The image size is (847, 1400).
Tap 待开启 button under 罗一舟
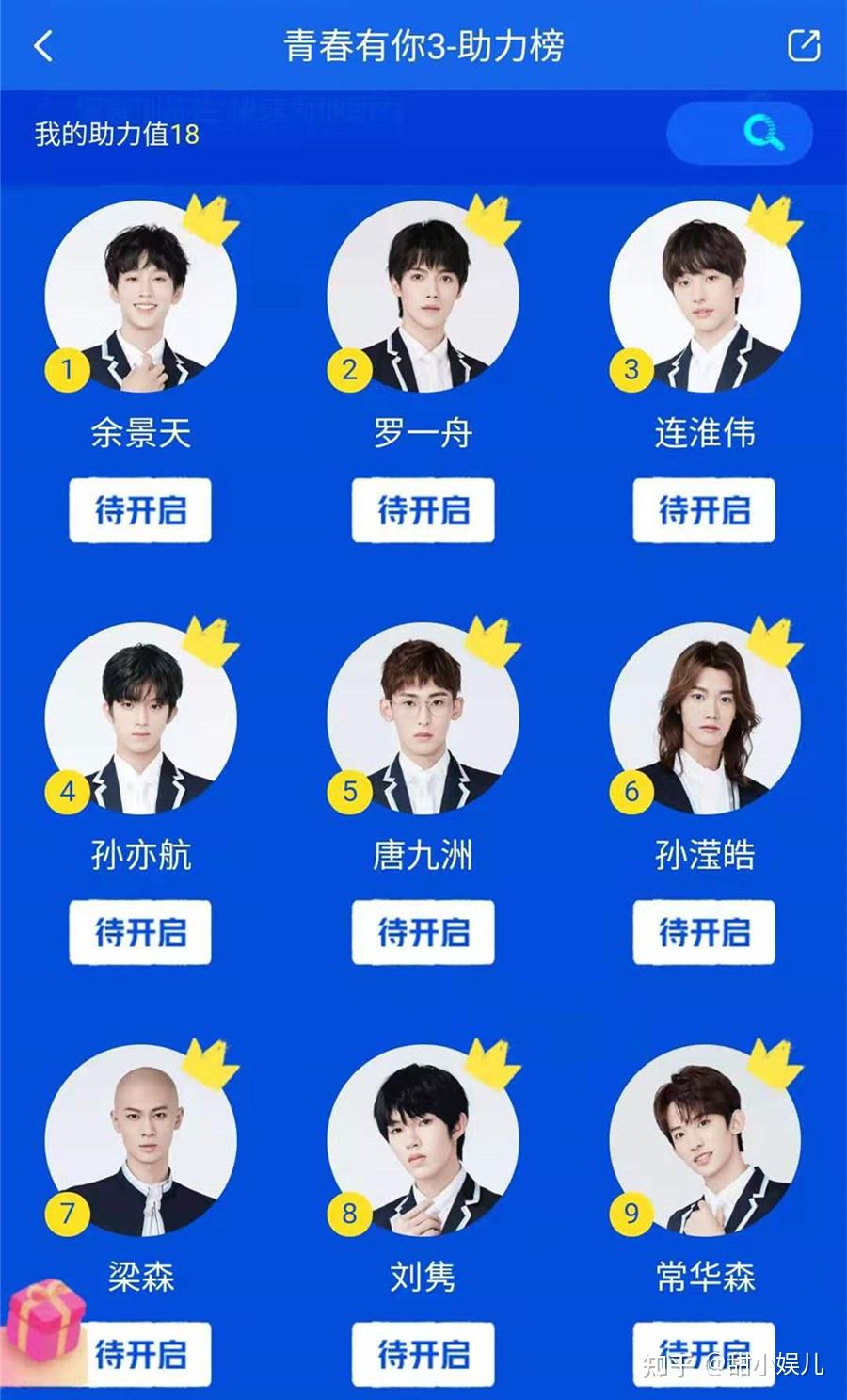[x=423, y=510]
